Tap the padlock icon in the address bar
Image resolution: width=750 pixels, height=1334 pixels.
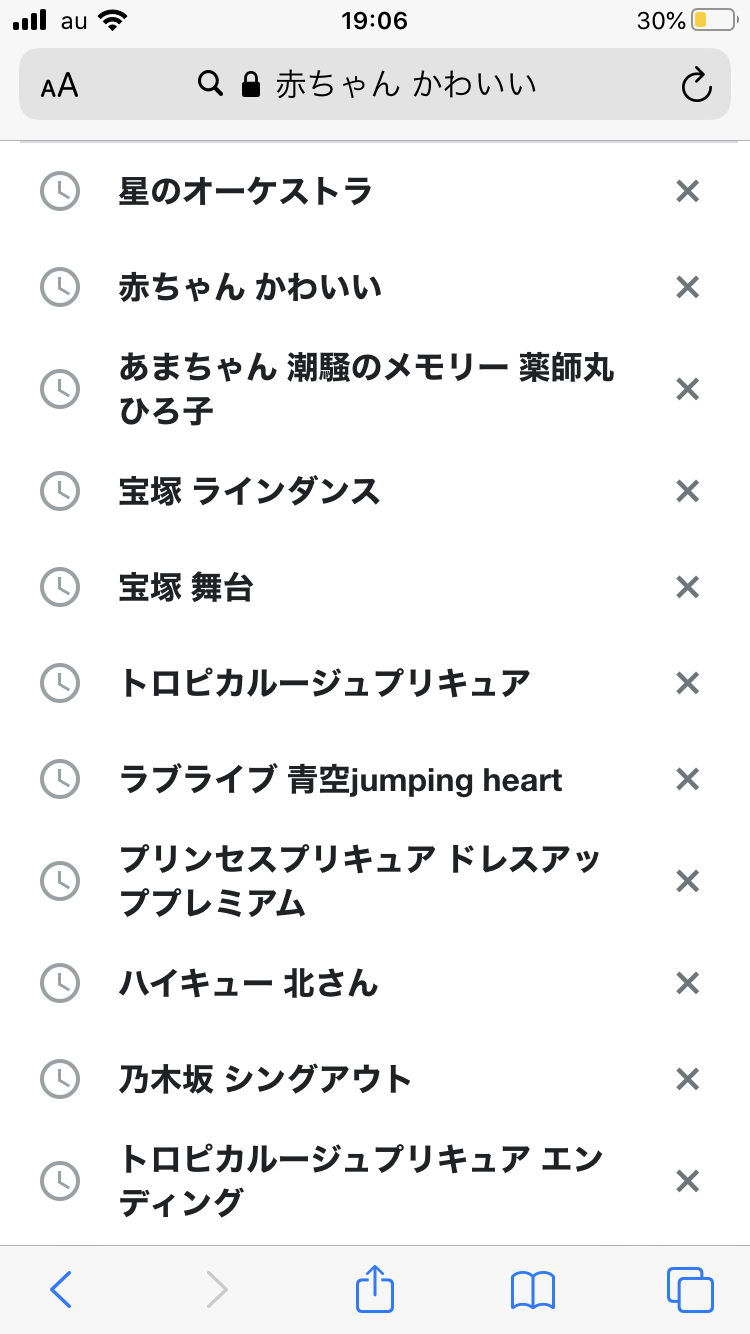click(252, 84)
